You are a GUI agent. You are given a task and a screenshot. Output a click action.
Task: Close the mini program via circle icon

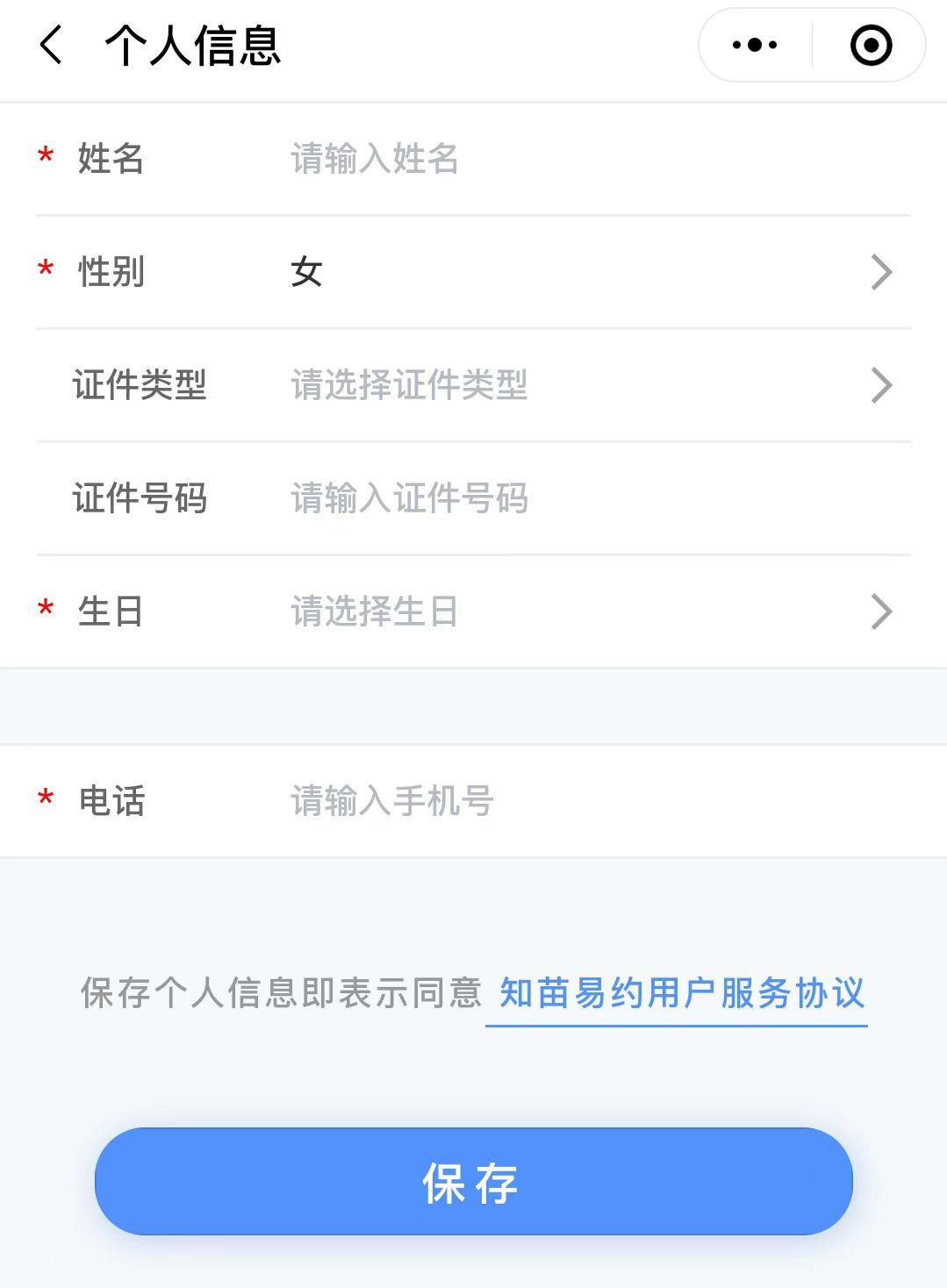tap(871, 45)
